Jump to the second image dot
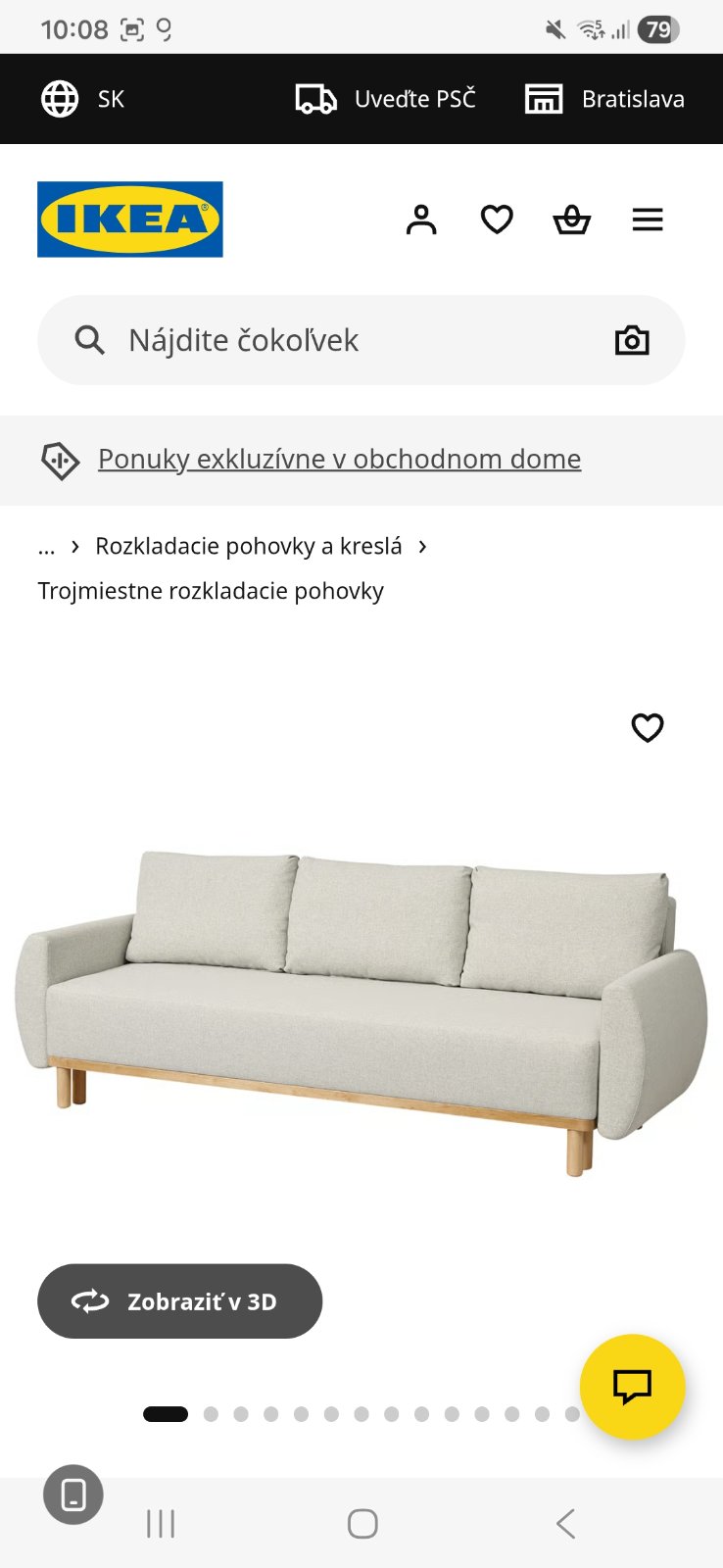The image size is (723, 1568). (211, 1414)
